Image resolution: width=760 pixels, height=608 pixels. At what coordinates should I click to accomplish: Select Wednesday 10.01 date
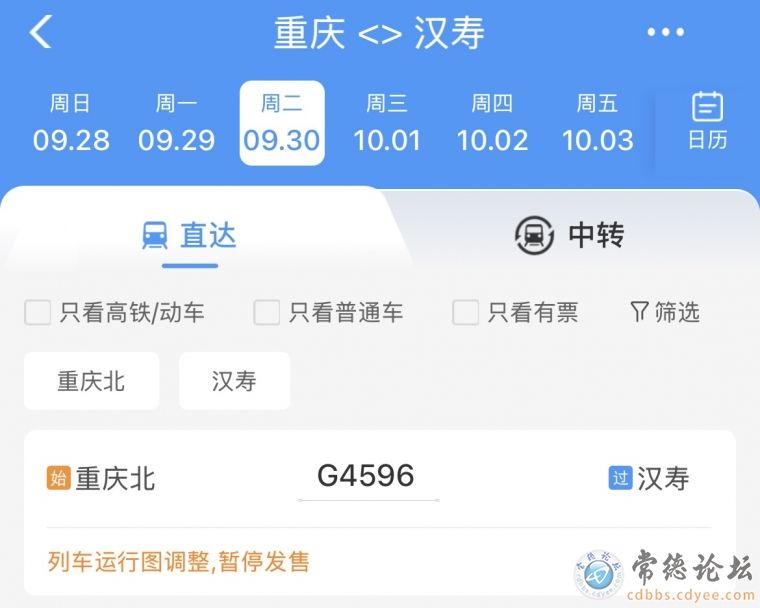click(387, 123)
